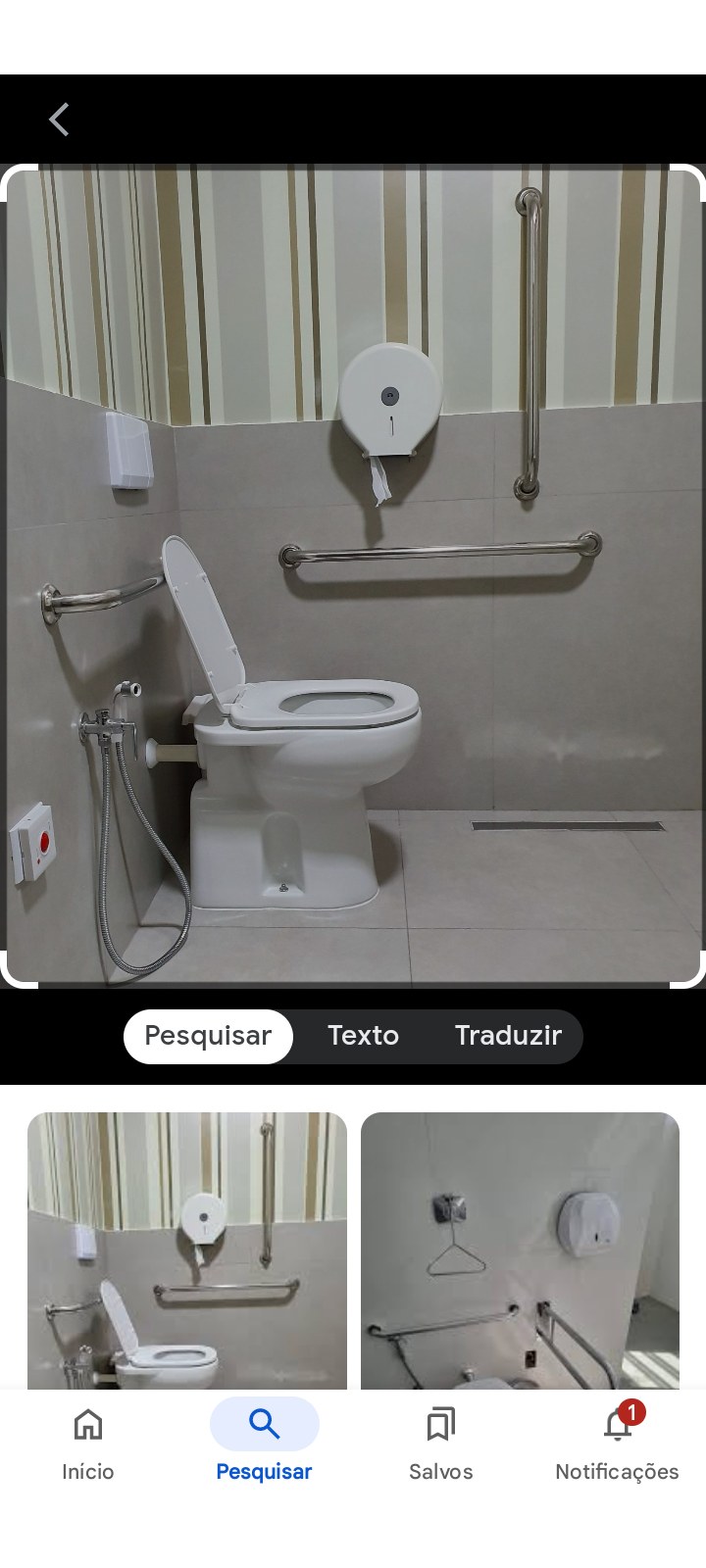Switch to Texto mode
Viewport: 706px width, 1568px height.
[x=363, y=1036]
